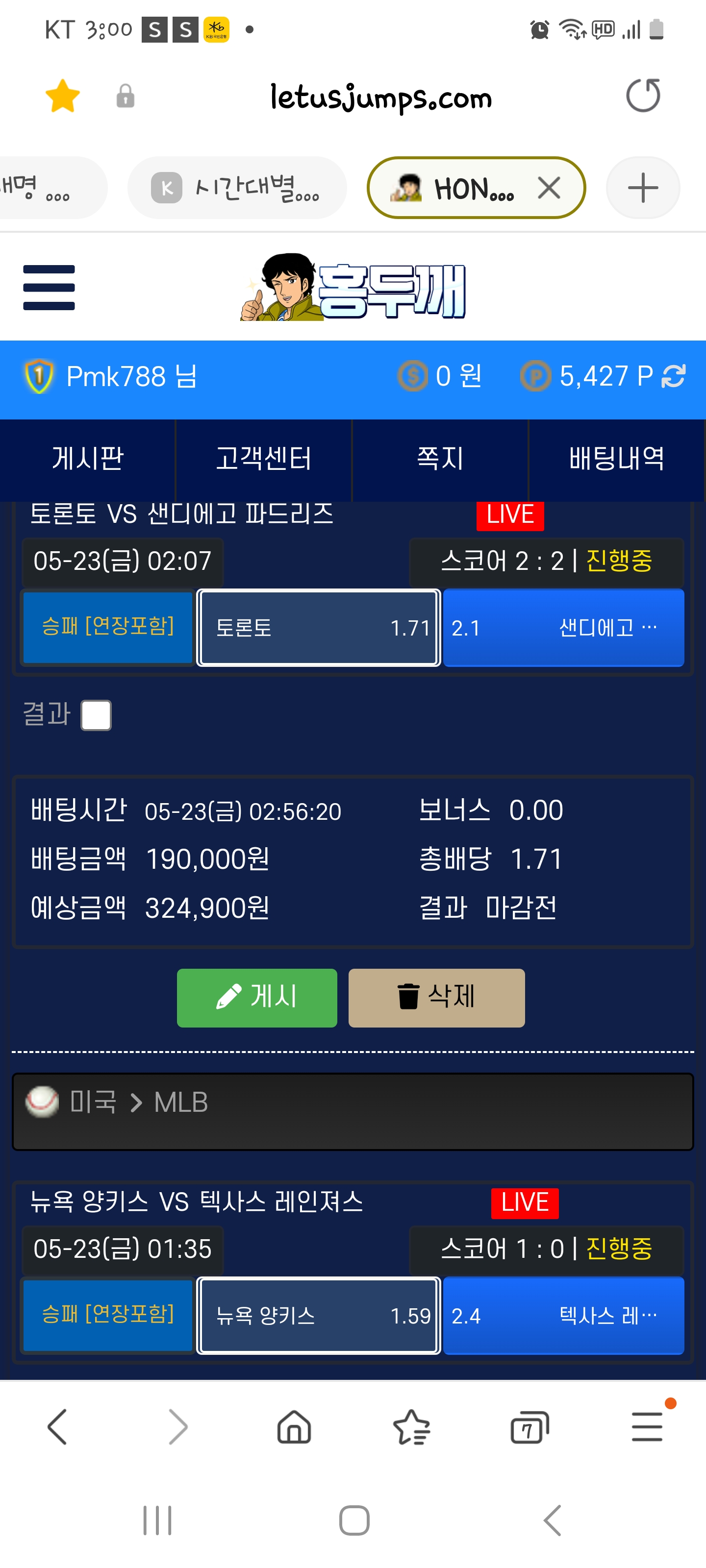Toggle the bookmark star for this site

click(63, 96)
